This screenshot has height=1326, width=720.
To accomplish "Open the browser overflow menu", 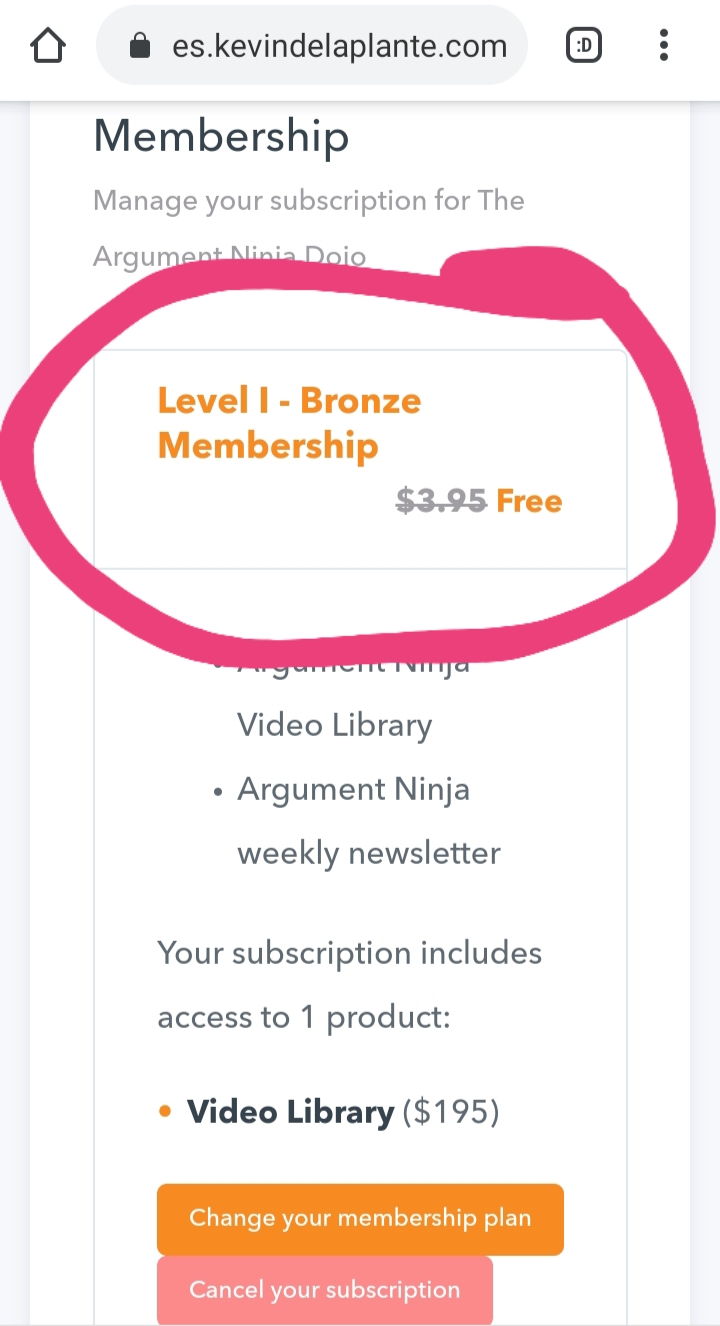I will (664, 46).
